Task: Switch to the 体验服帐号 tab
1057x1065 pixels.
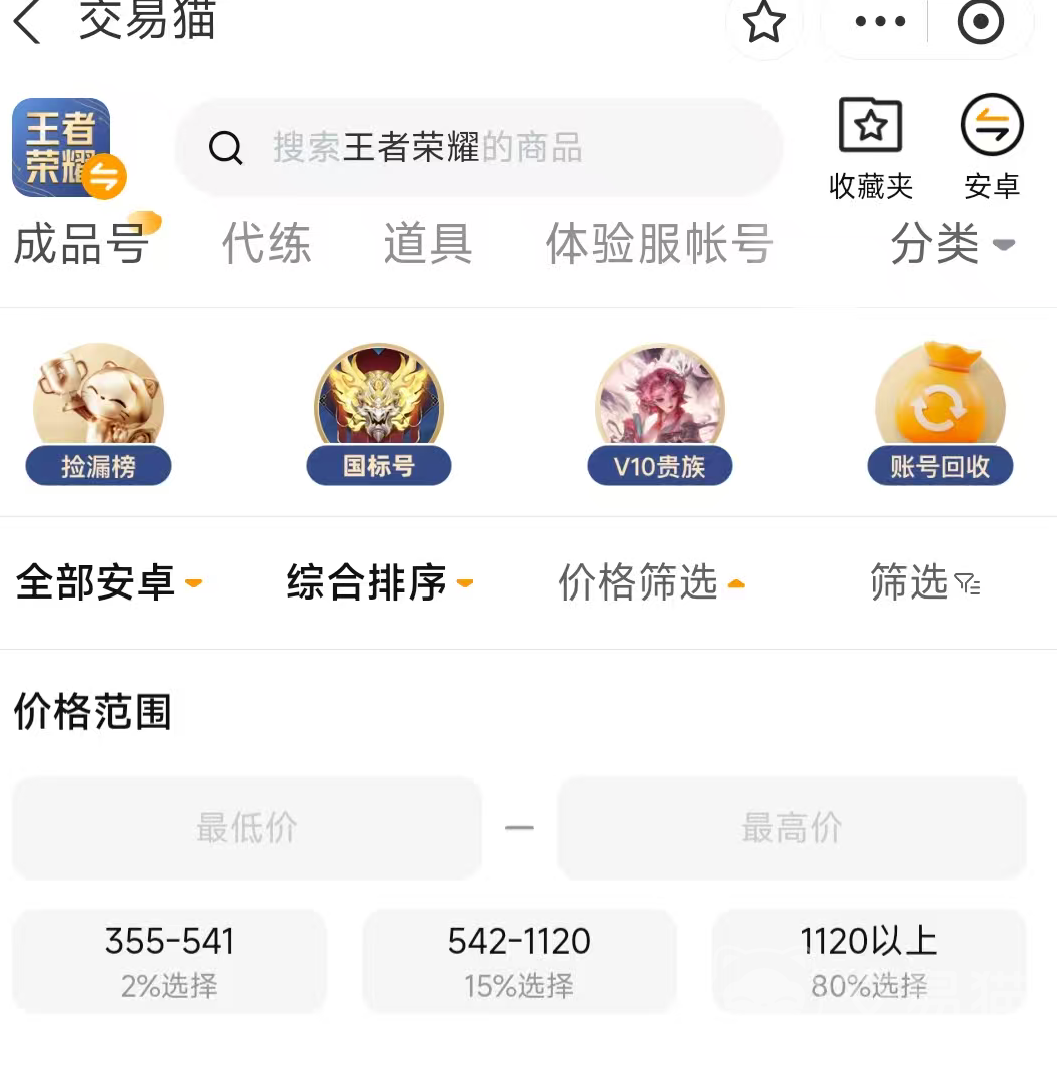Action: pyautogui.click(x=659, y=244)
